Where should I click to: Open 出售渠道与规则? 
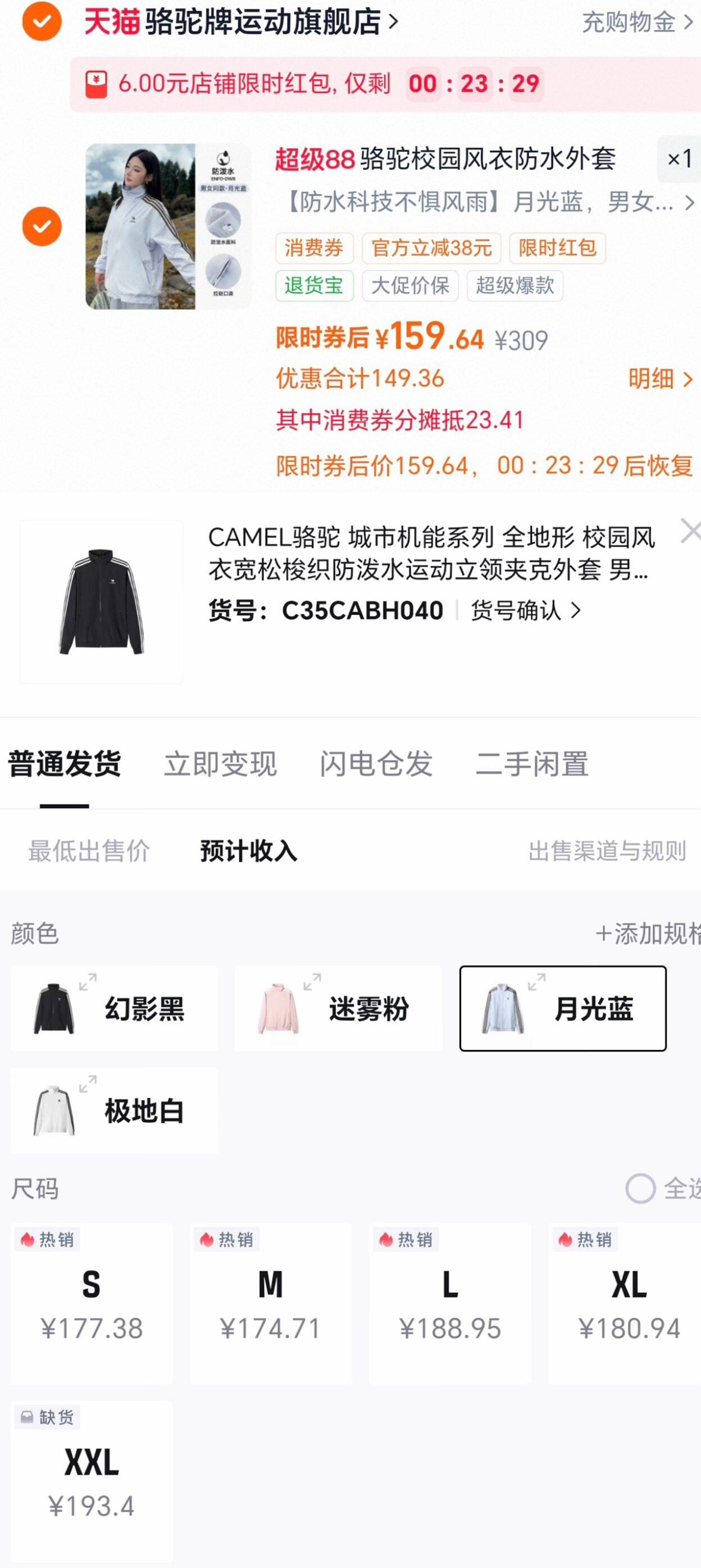[607, 850]
